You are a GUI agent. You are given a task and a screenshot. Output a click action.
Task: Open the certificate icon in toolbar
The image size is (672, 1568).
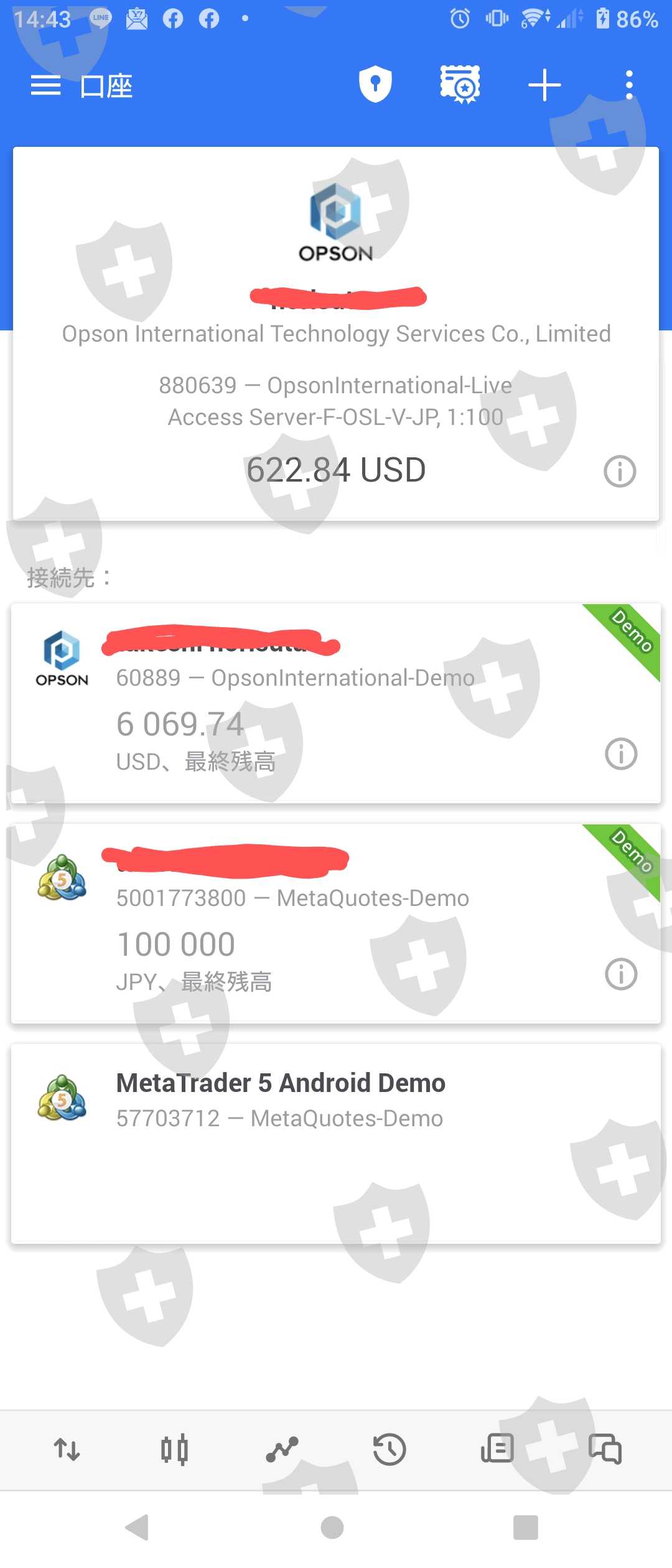(460, 84)
